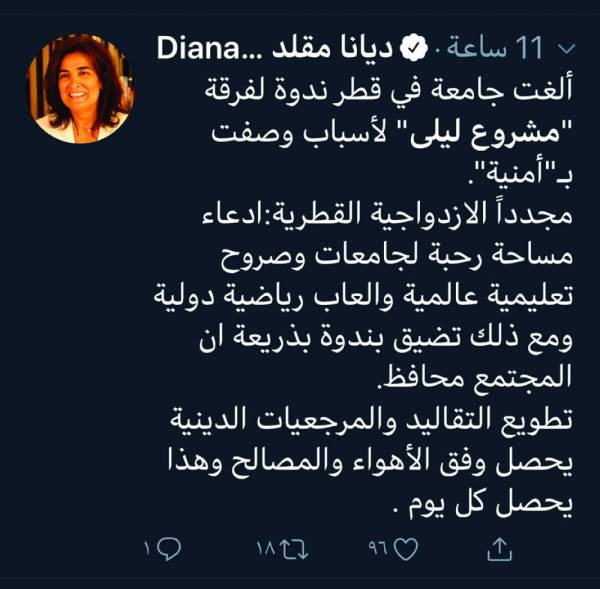Reply to Diana's tweet
Viewport: 600px width, 589px height.
[169, 548]
